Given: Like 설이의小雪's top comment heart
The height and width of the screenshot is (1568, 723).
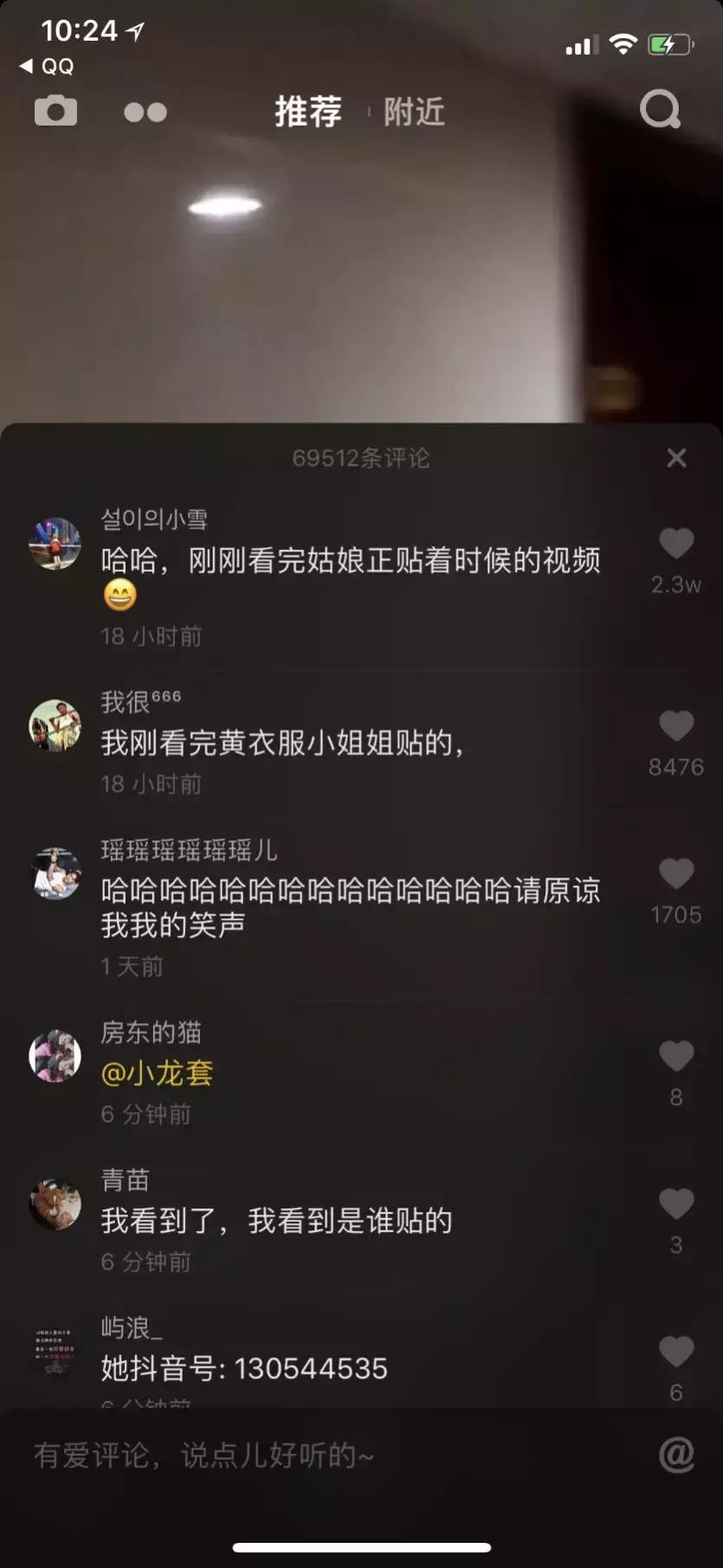Looking at the screenshot, I should coord(678,542).
